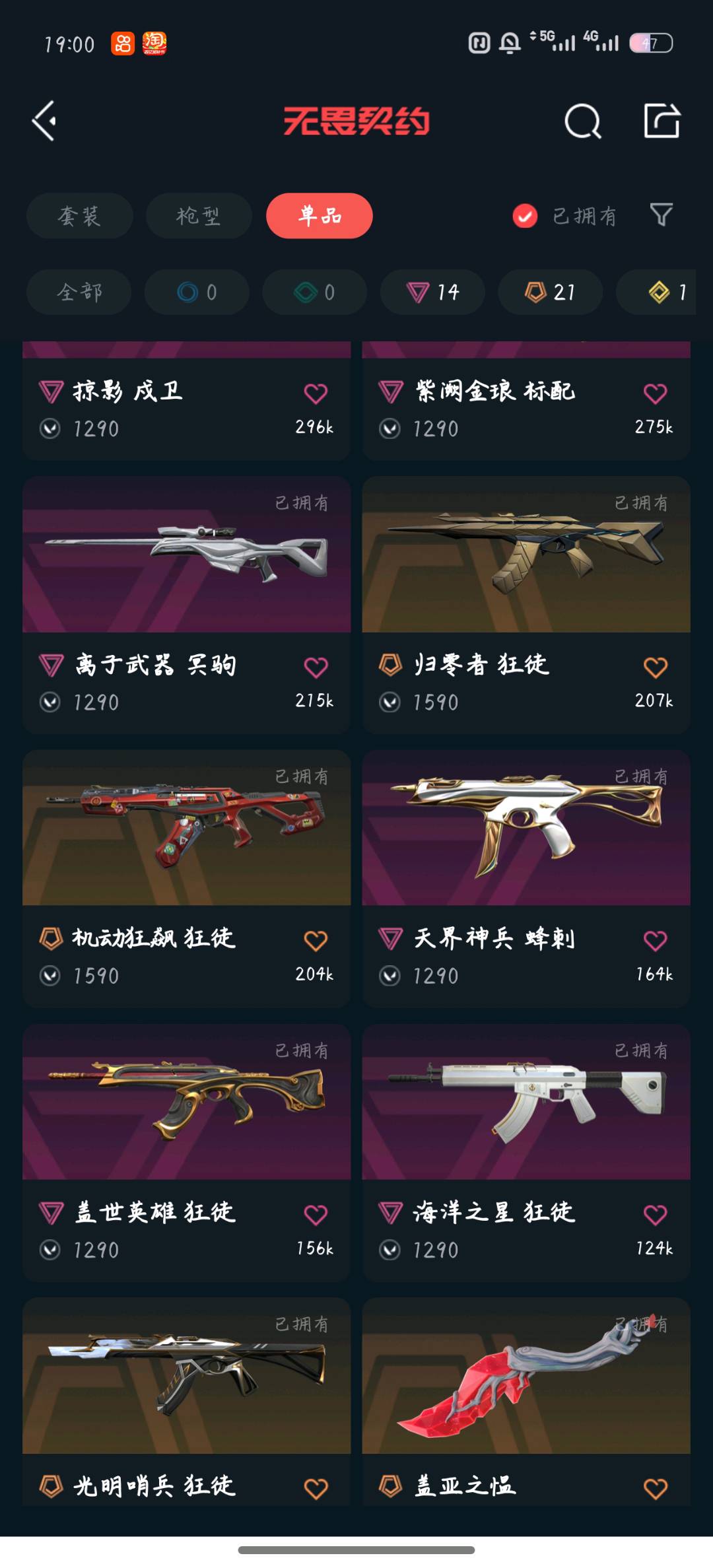Viewport: 713px width, 1568px height.
Task: Favorite the 紫阙金琅 标配 skin
Action: pos(655,393)
